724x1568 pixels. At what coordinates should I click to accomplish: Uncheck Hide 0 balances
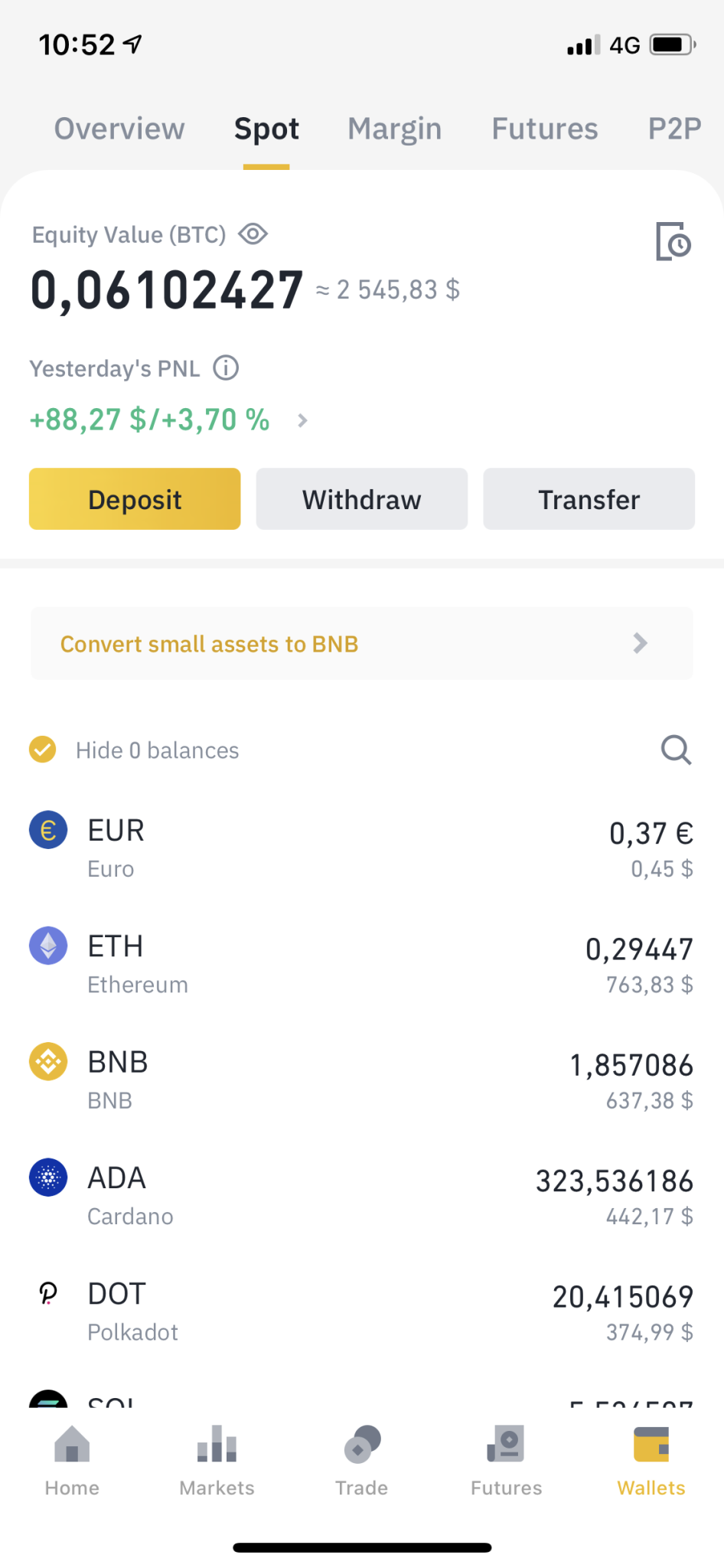(43, 749)
